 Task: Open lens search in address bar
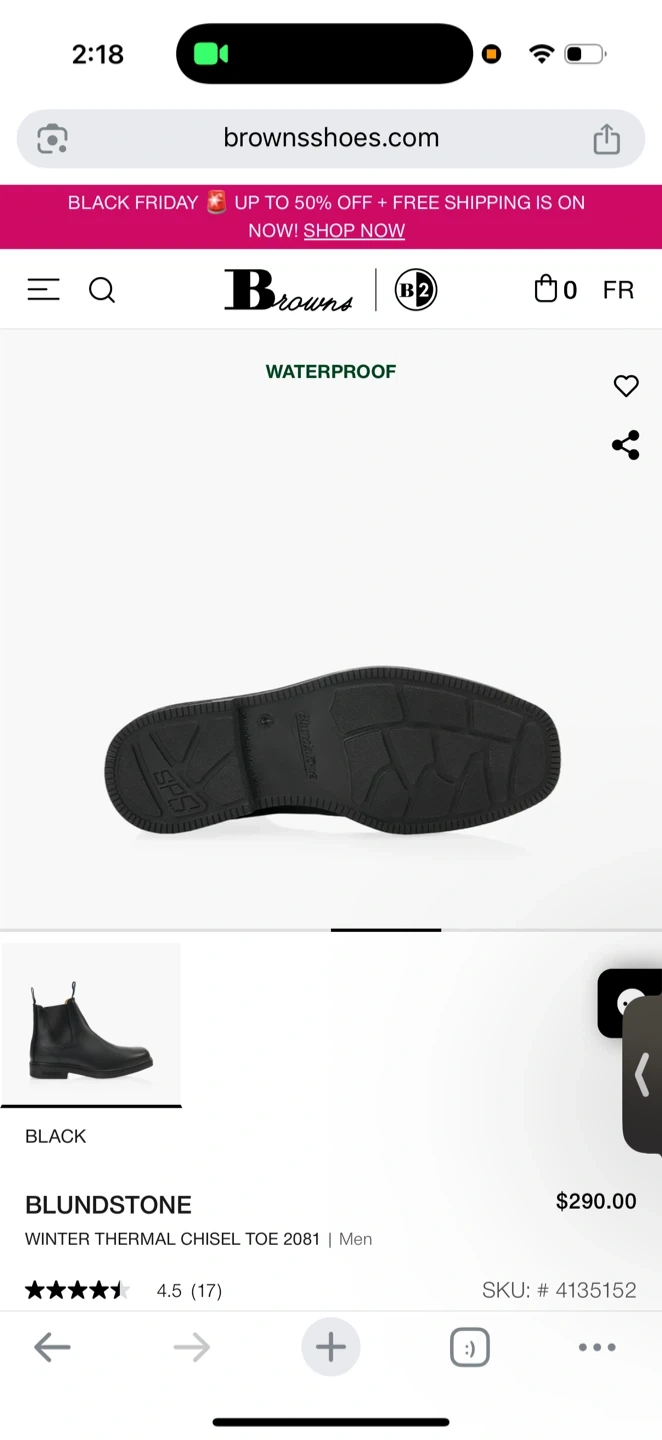coord(52,139)
